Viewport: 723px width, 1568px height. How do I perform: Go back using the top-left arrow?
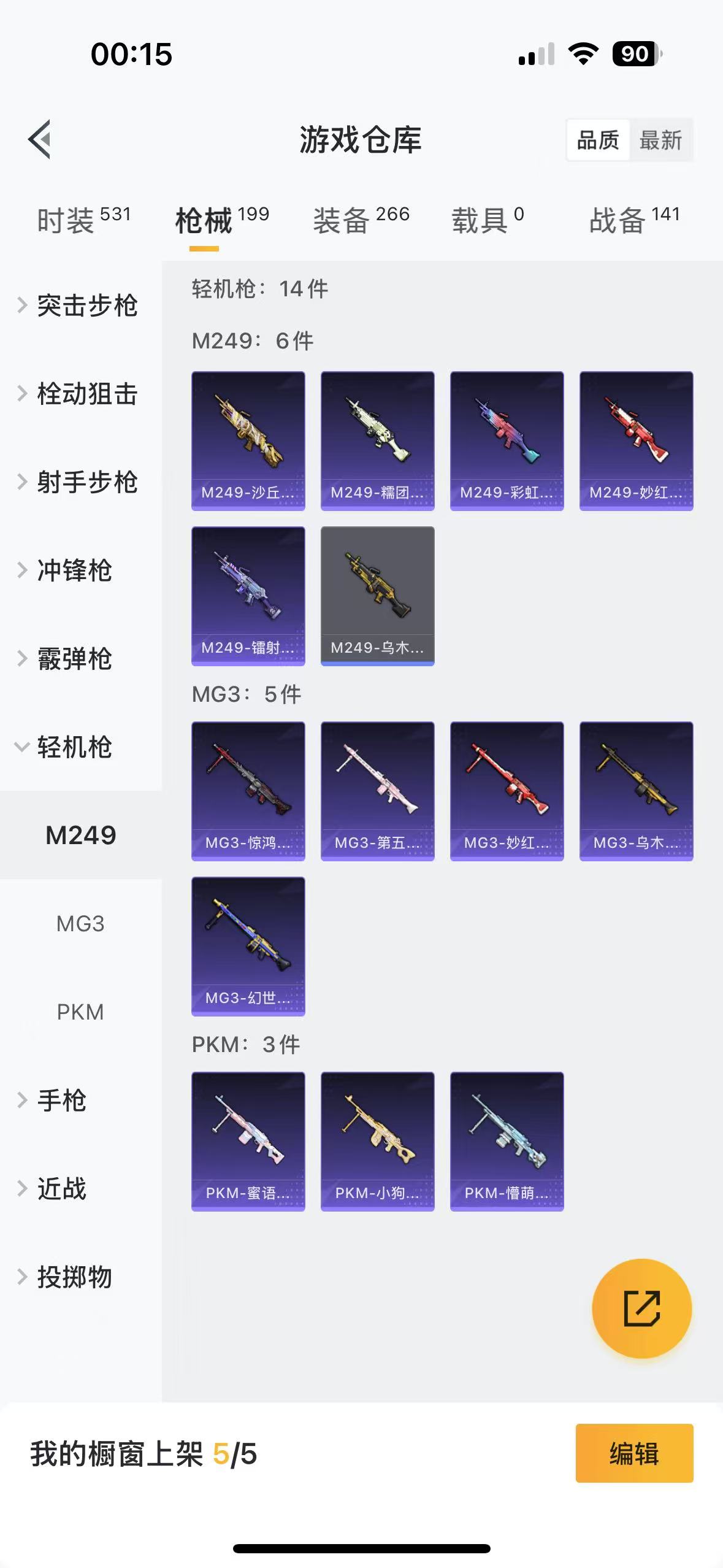(x=40, y=139)
